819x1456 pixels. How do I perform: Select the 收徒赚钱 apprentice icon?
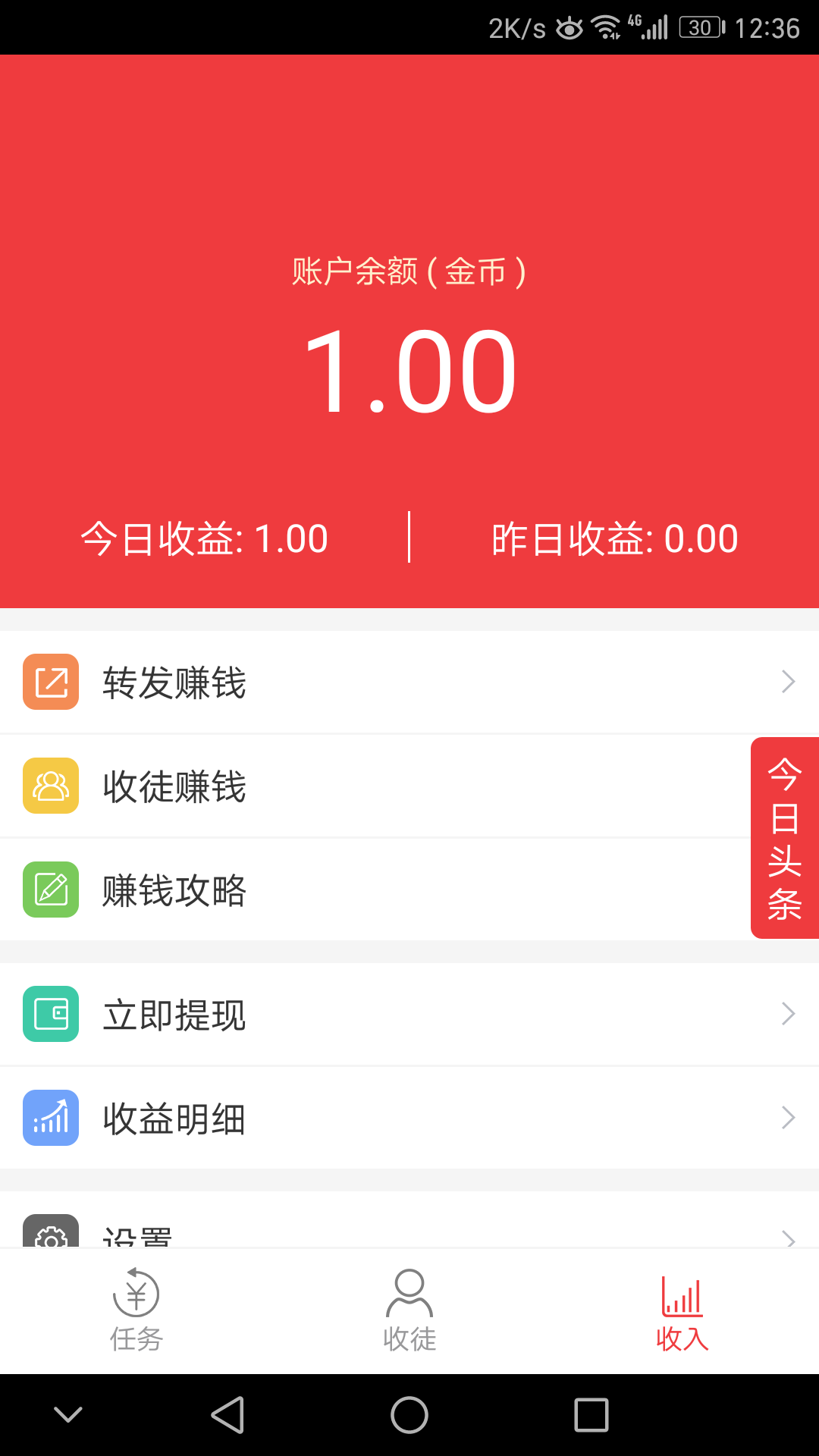click(x=50, y=786)
